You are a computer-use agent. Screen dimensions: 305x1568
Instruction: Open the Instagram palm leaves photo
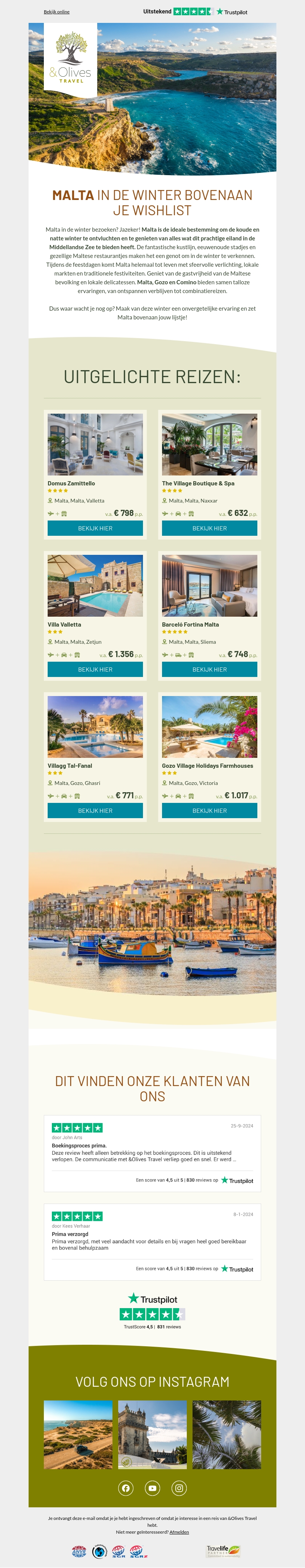pos(226,1435)
